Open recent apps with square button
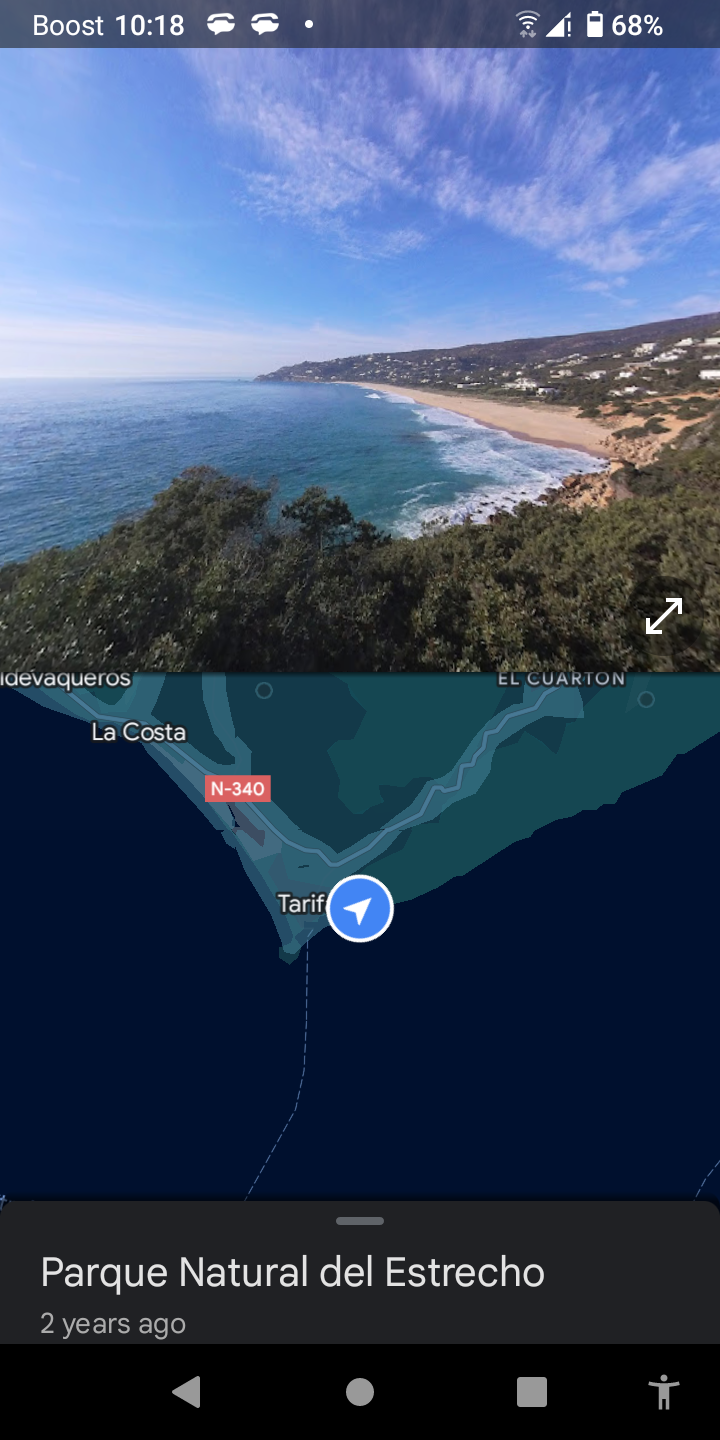The image size is (720, 1440). (531, 1392)
